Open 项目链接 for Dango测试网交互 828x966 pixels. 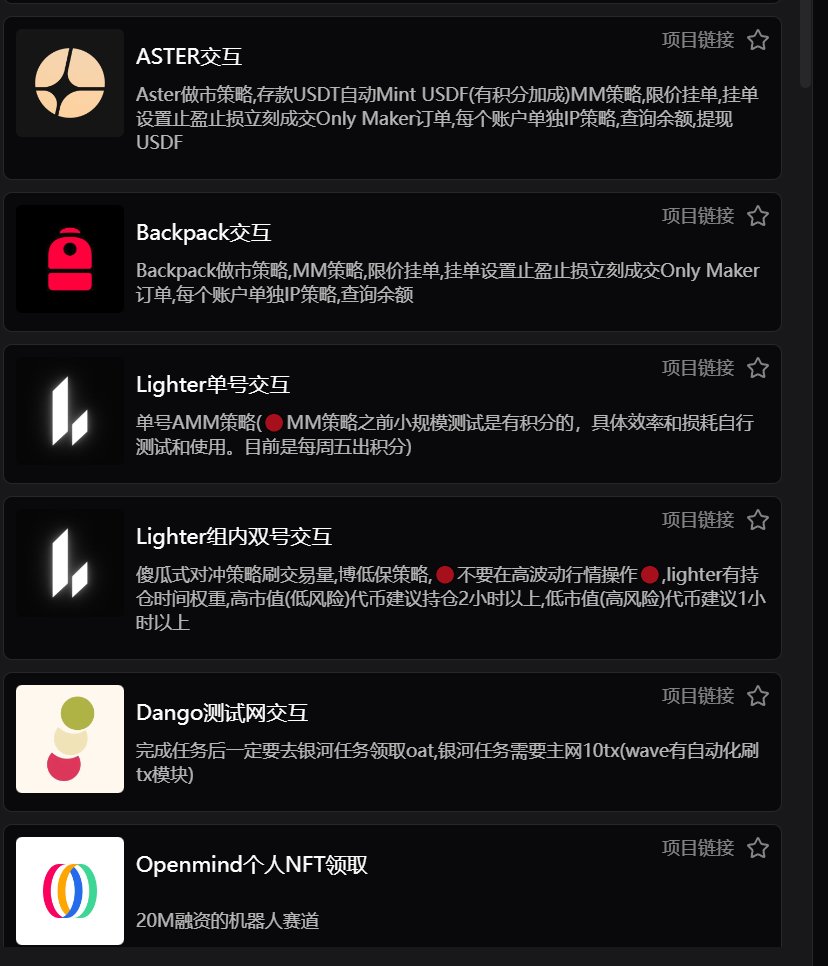(x=697, y=696)
